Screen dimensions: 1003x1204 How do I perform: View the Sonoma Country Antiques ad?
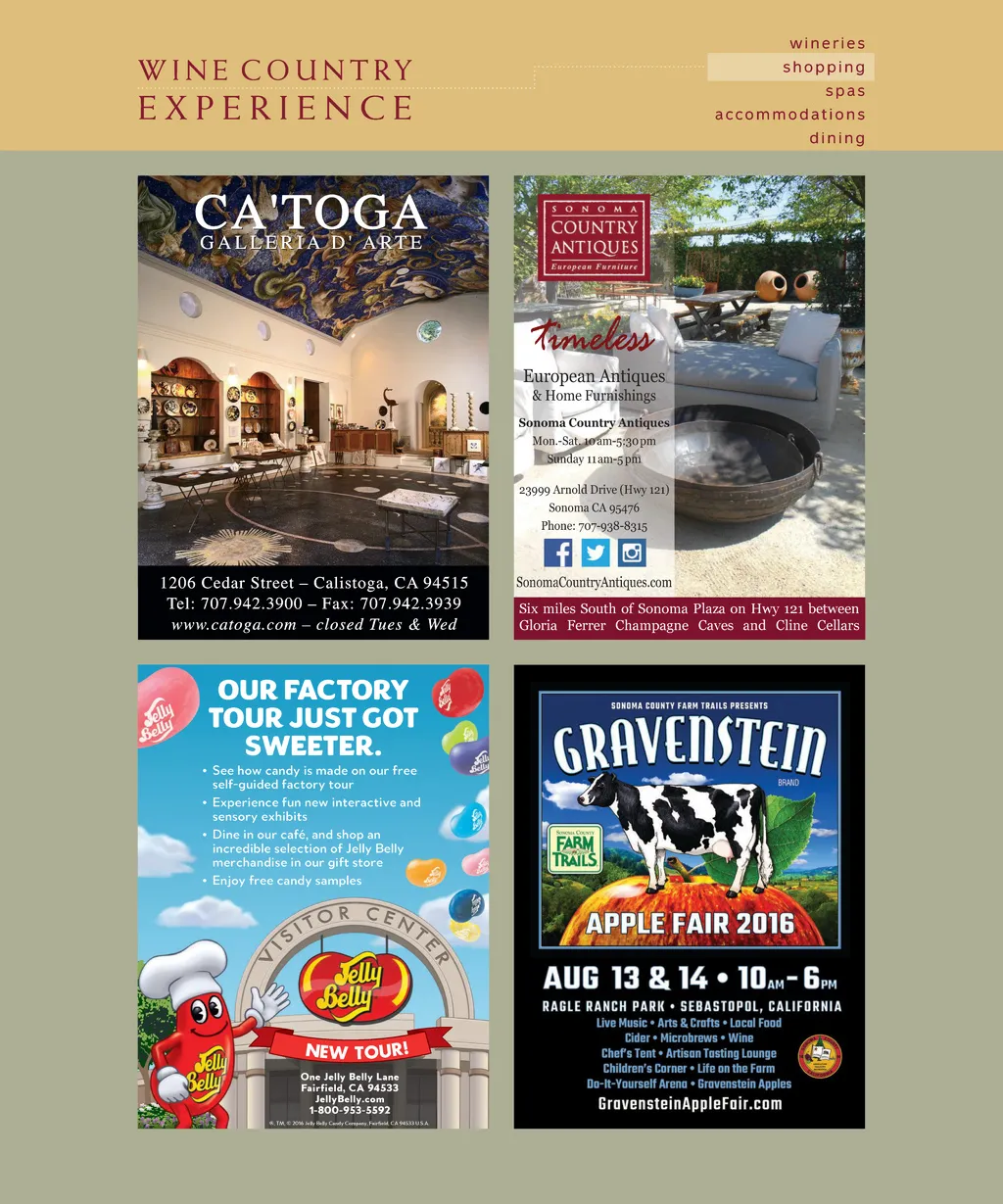(x=690, y=408)
